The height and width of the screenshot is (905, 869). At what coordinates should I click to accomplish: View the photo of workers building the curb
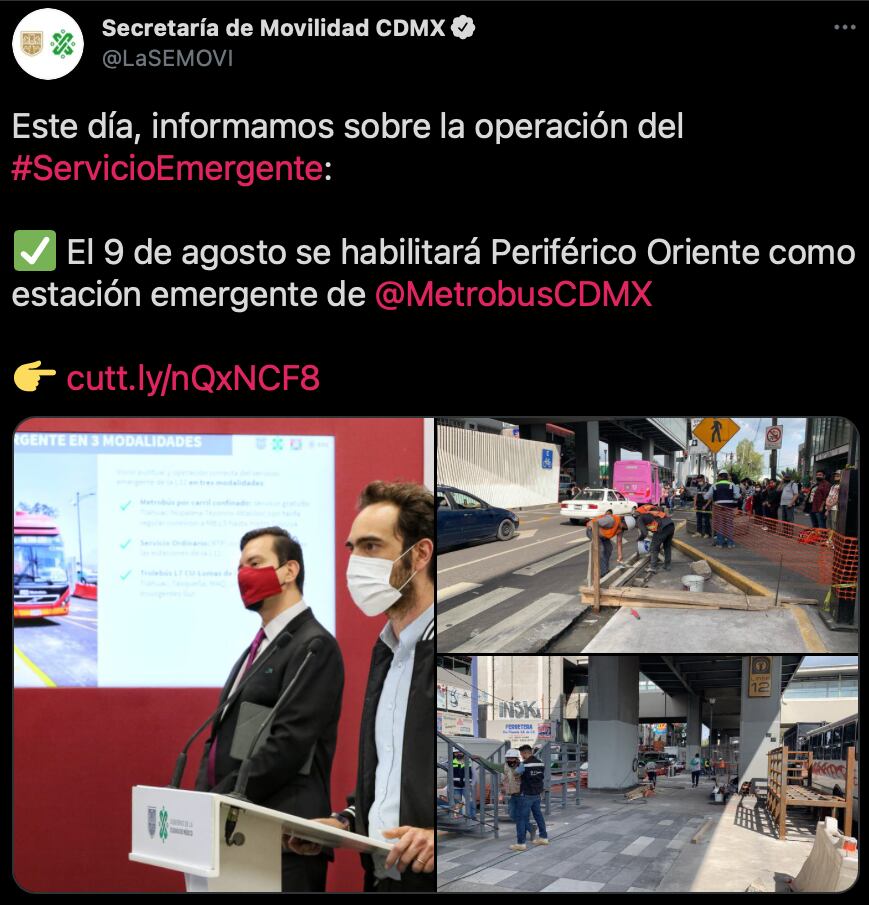647,535
